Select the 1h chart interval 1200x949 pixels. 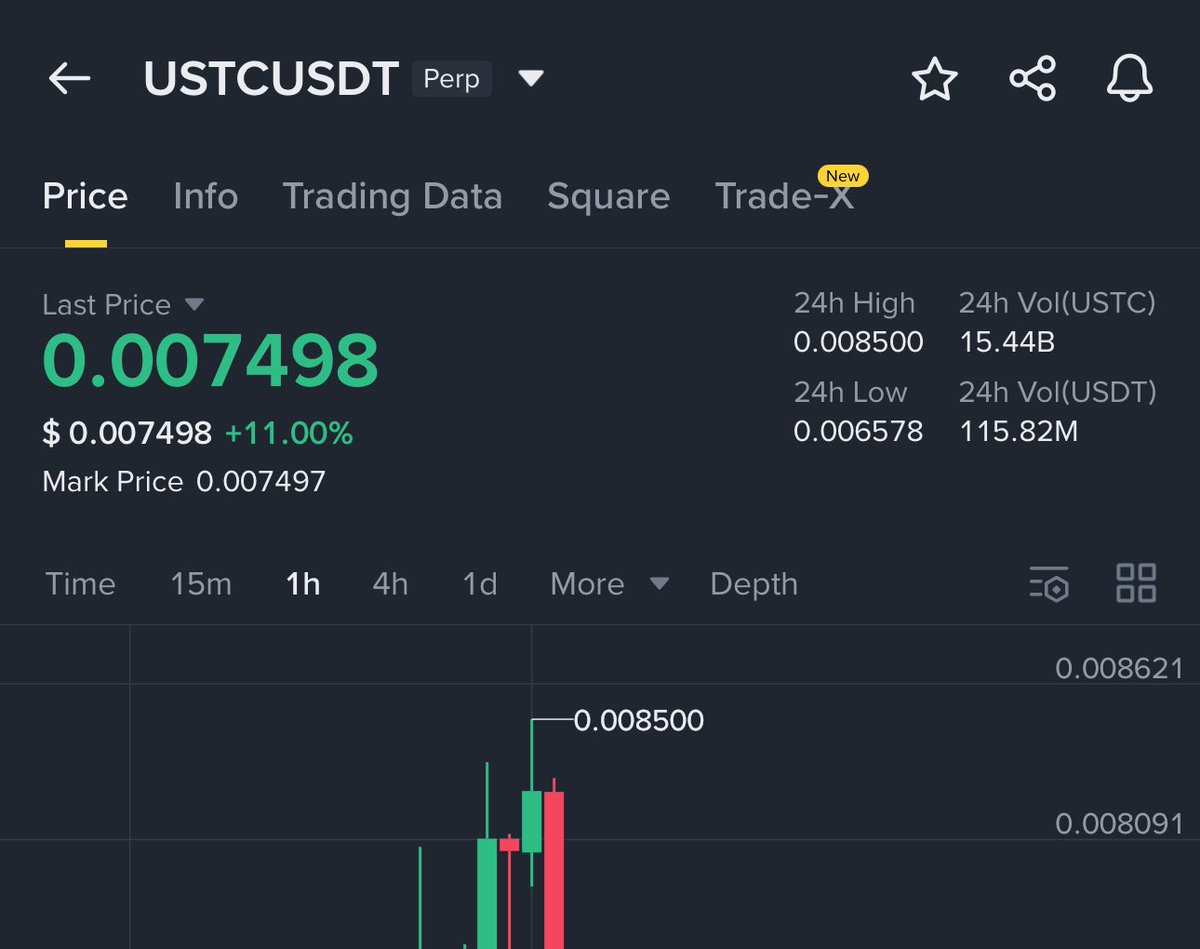pyautogui.click(x=303, y=584)
